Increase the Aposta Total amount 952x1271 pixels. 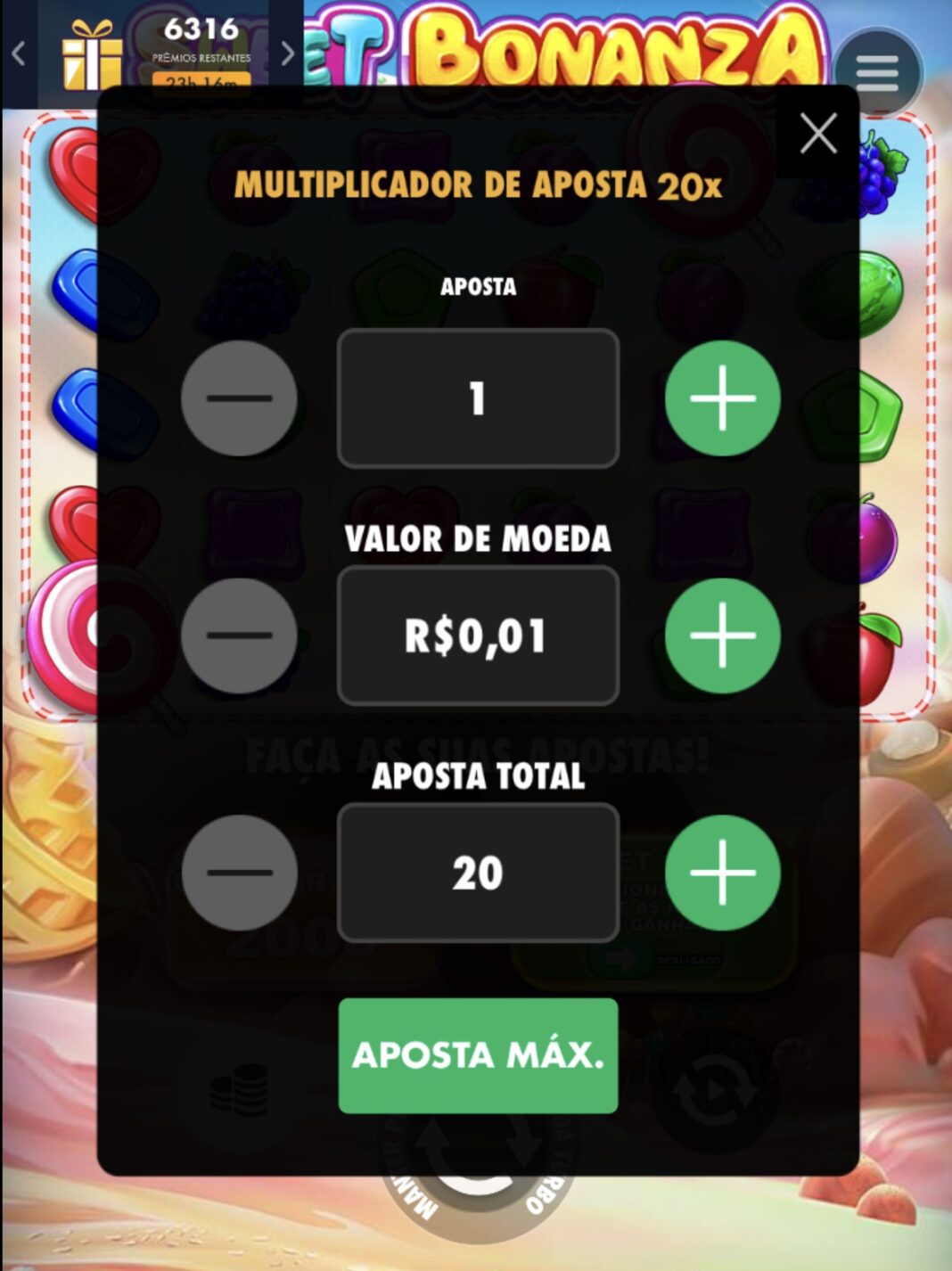click(x=722, y=873)
